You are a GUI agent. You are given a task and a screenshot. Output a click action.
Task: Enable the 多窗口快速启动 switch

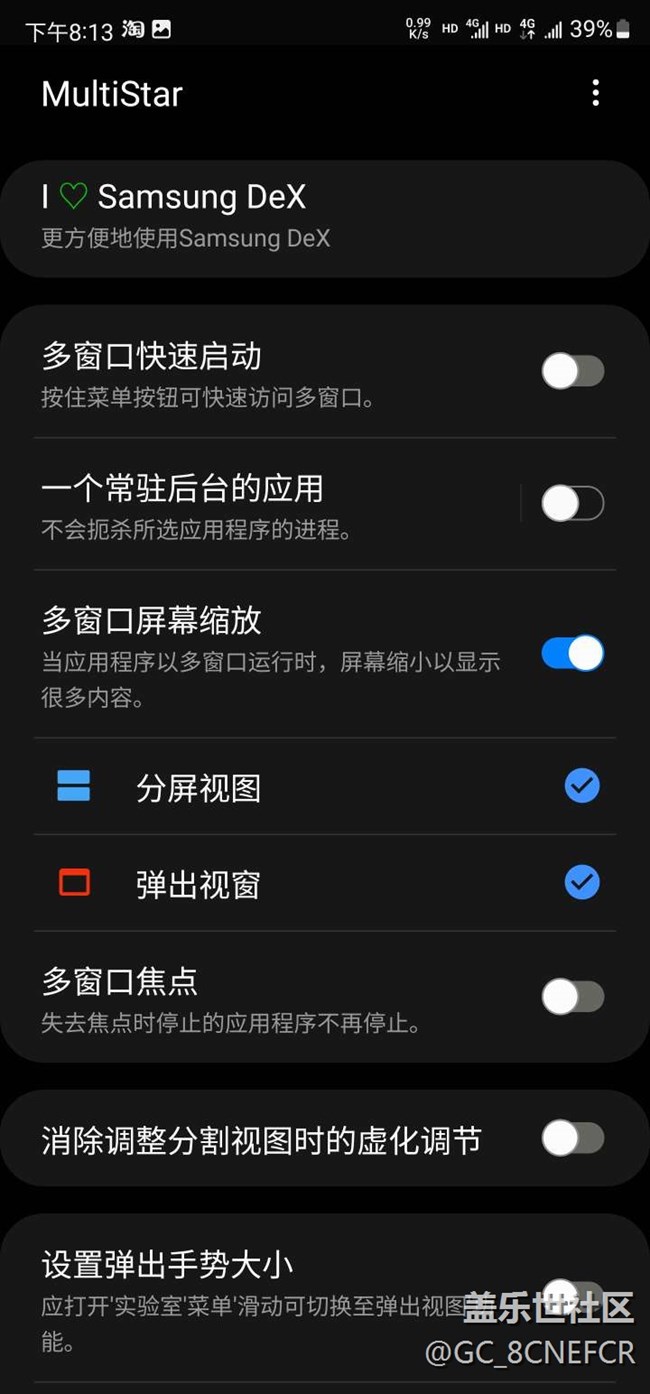click(x=572, y=372)
